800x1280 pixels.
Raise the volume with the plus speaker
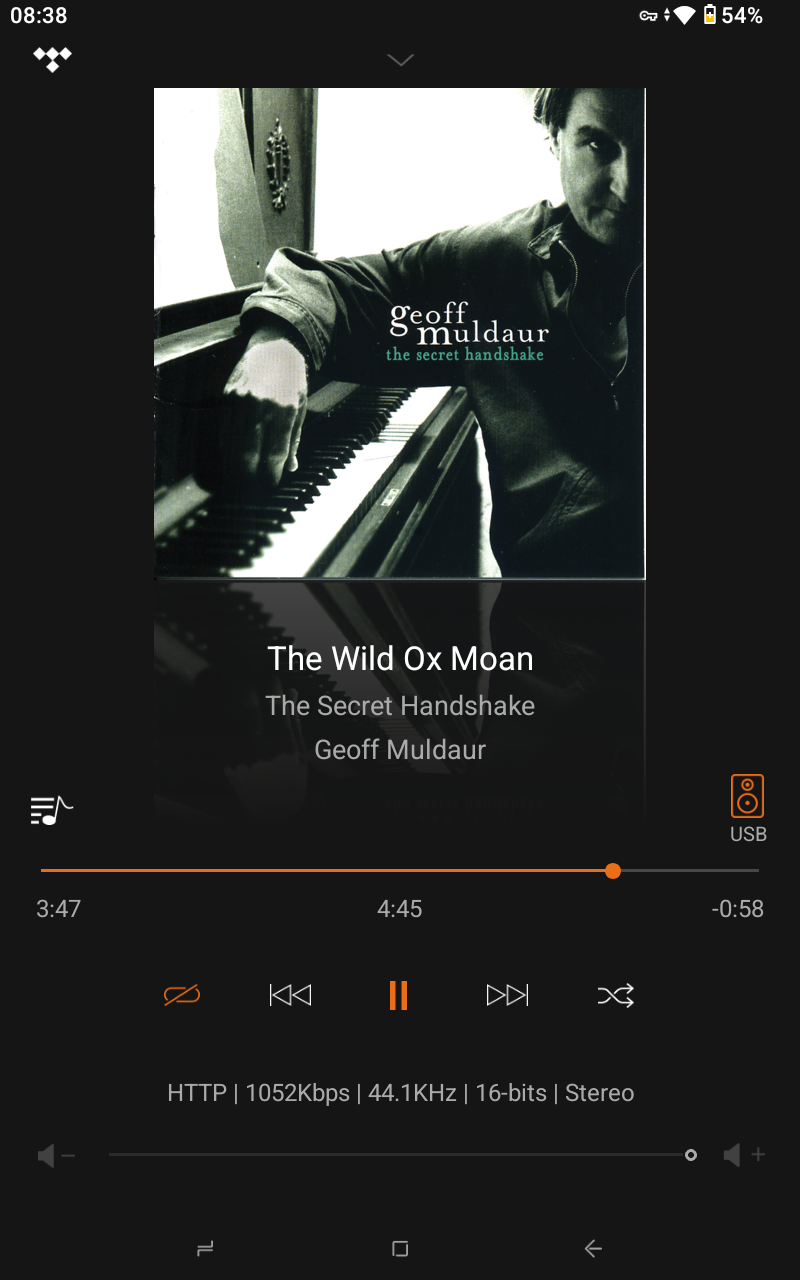(743, 1156)
